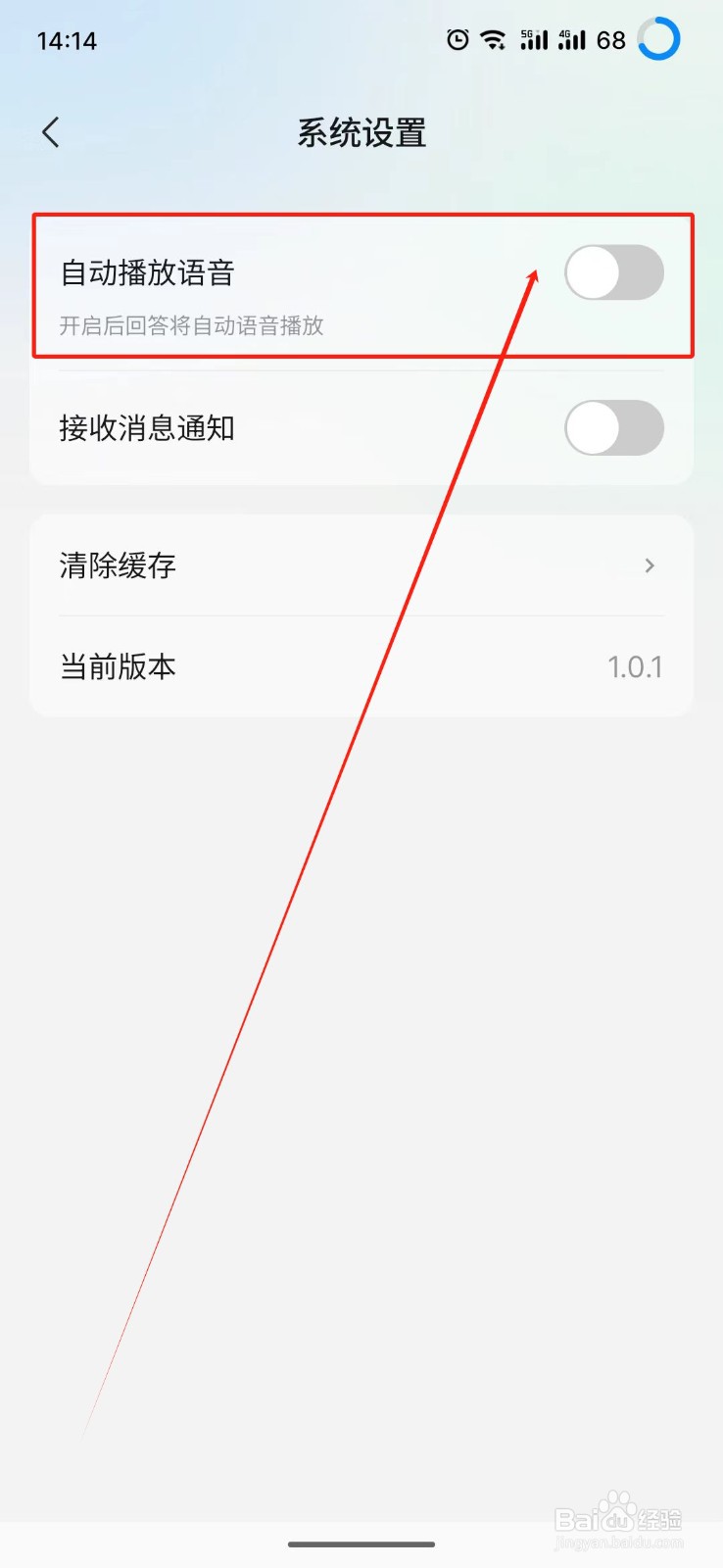Toggle automatic voice playback off
The height and width of the screenshot is (1568, 723).
(614, 272)
